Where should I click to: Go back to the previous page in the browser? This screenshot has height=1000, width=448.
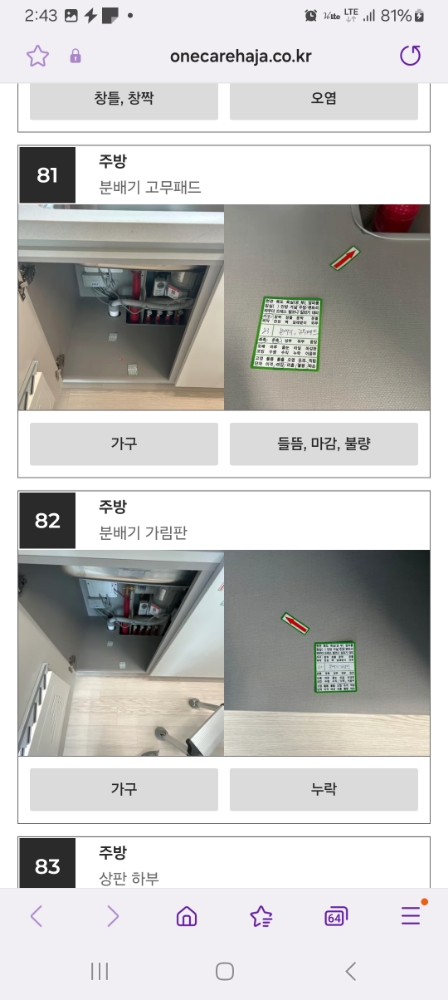point(36,916)
